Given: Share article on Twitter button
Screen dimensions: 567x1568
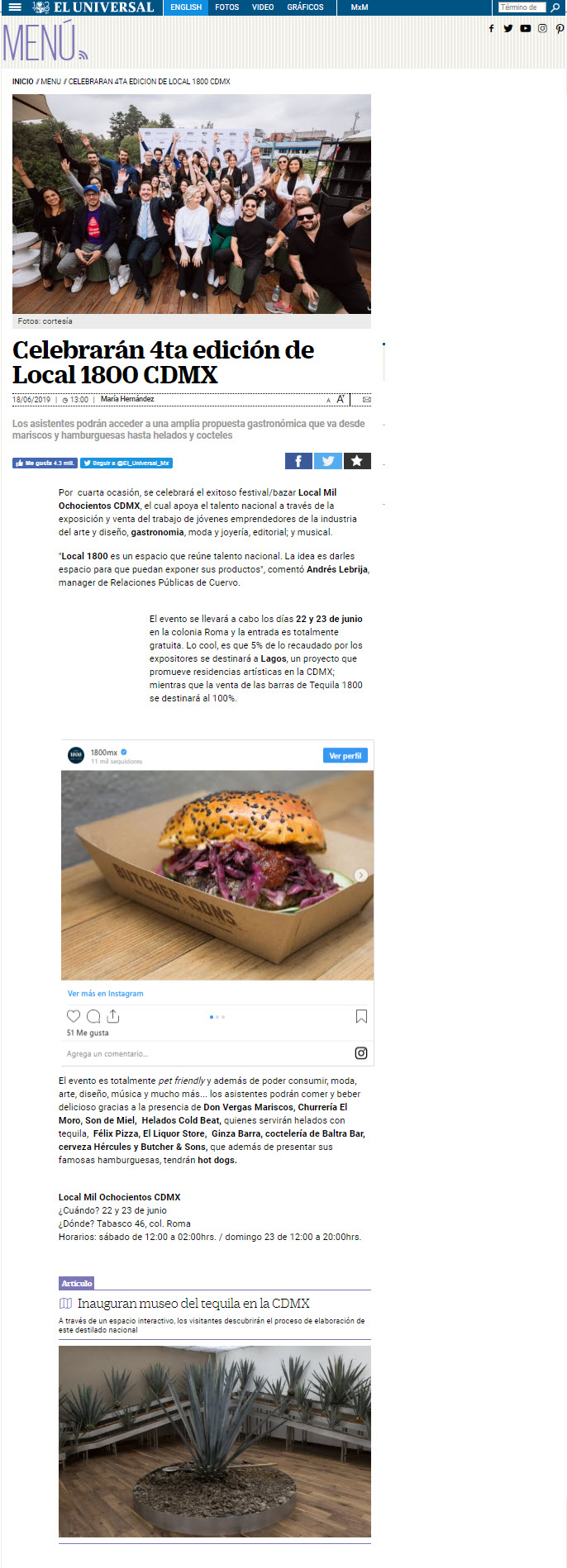Looking at the screenshot, I should [327, 461].
